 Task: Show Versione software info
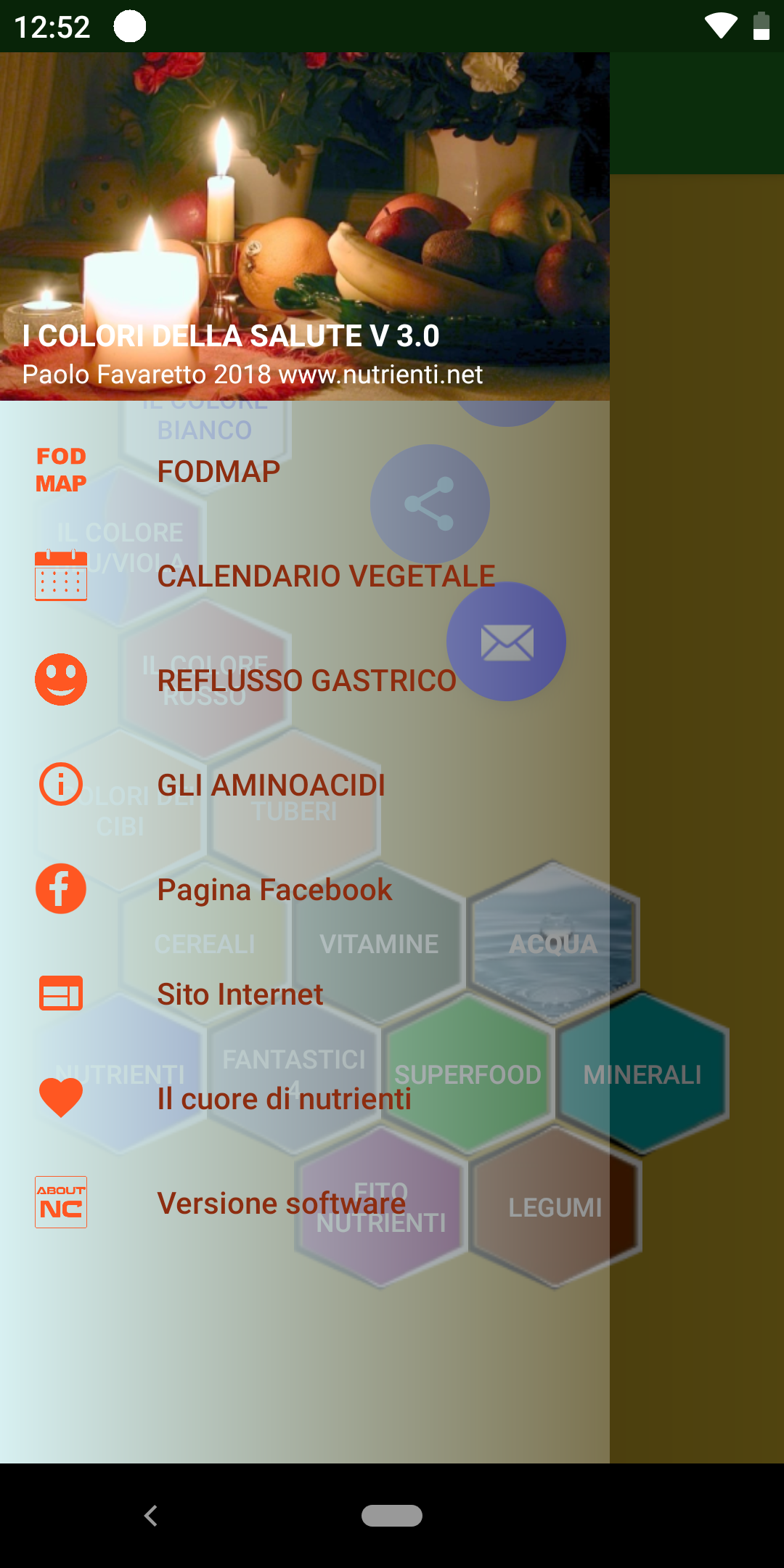[281, 1204]
